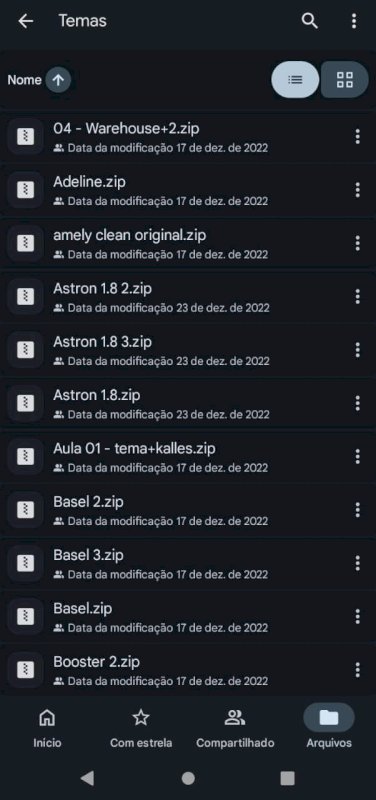This screenshot has width=376, height=800.
Task: Reverse the Nome sort order arrow
Action: pyautogui.click(x=58, y=80)
